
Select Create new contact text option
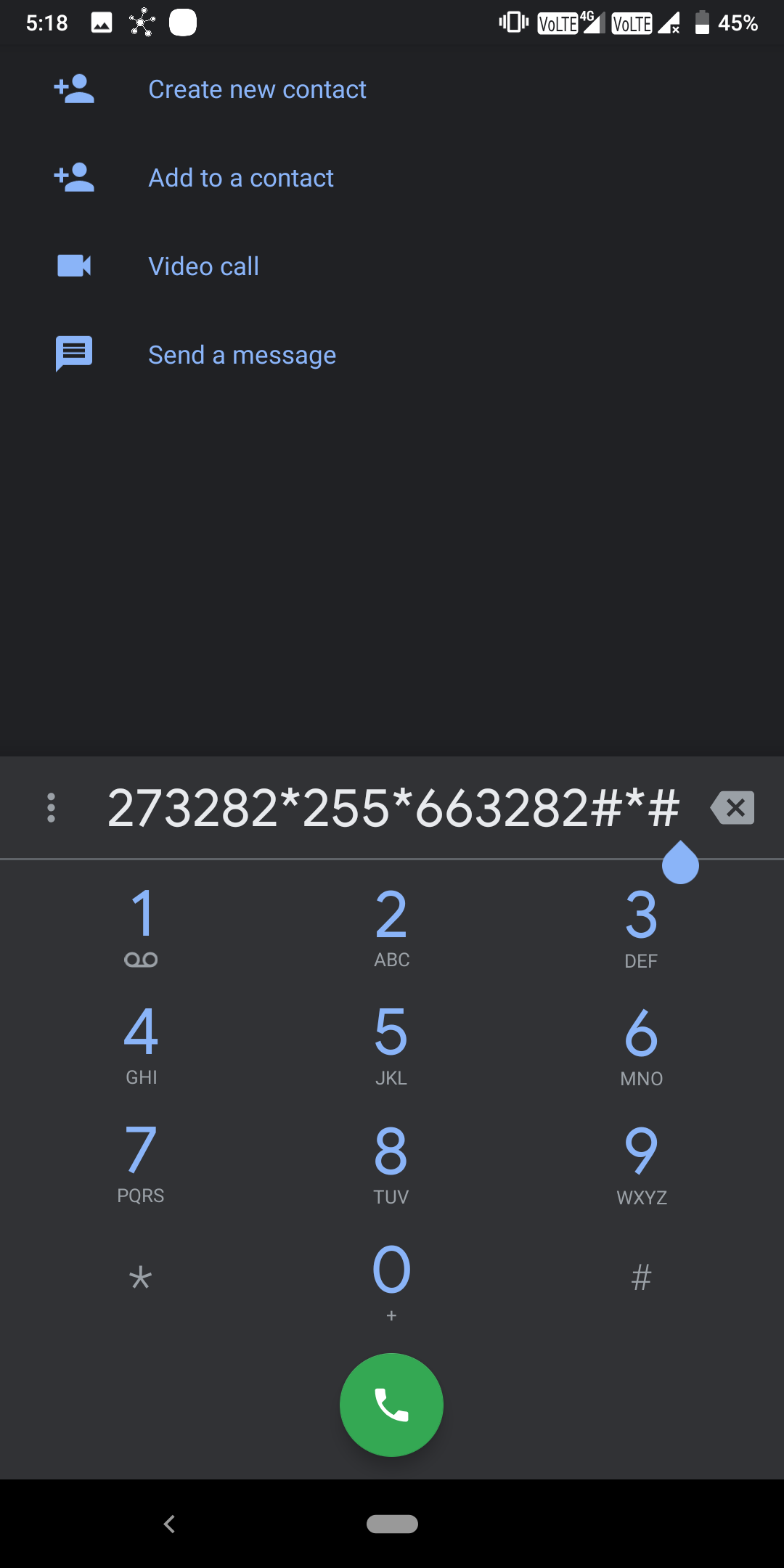pyautogui.click(x=257, y=89)
